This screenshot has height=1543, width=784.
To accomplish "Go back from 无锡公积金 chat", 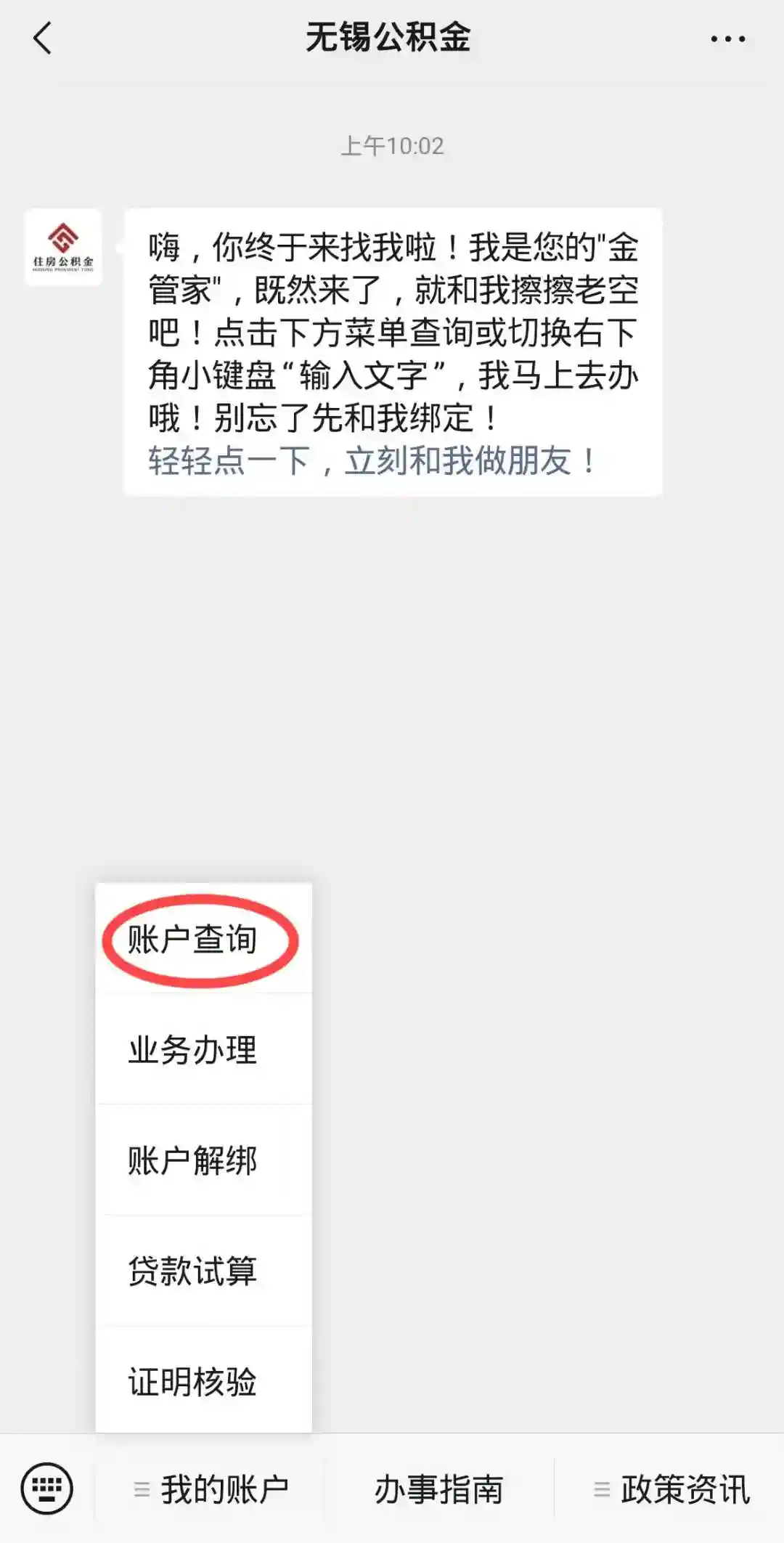I will point(42,38).
